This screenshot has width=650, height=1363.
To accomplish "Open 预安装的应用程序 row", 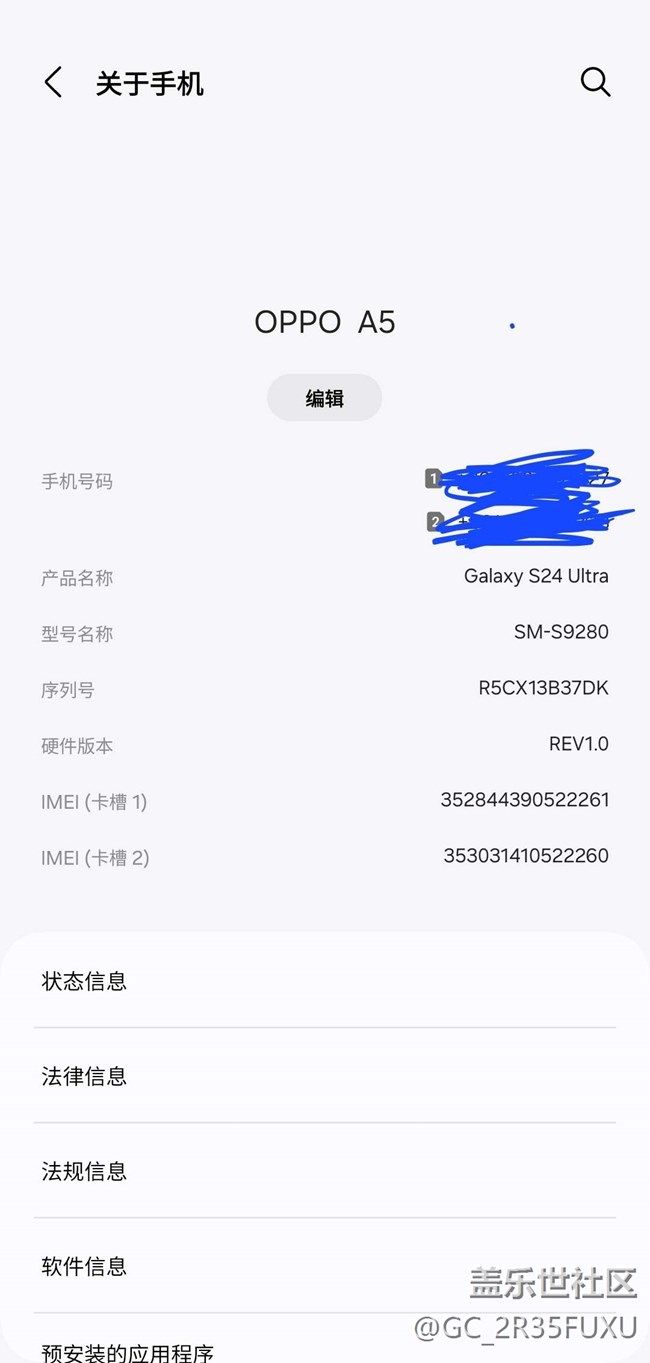I will [x=325, y=1340].
